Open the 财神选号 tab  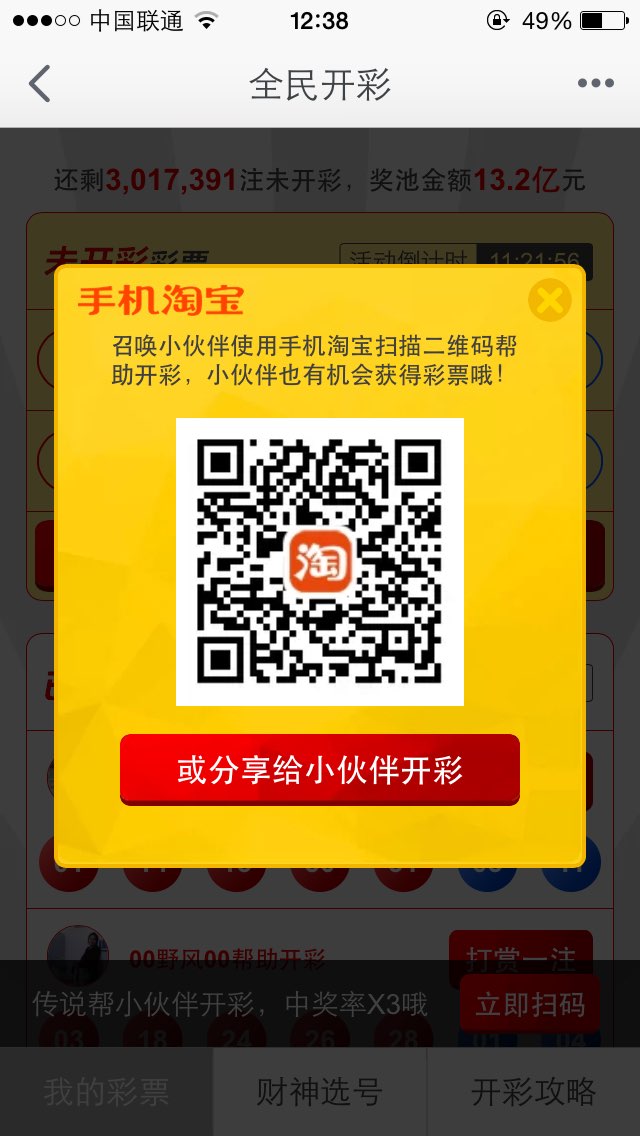pos(320,1092)
